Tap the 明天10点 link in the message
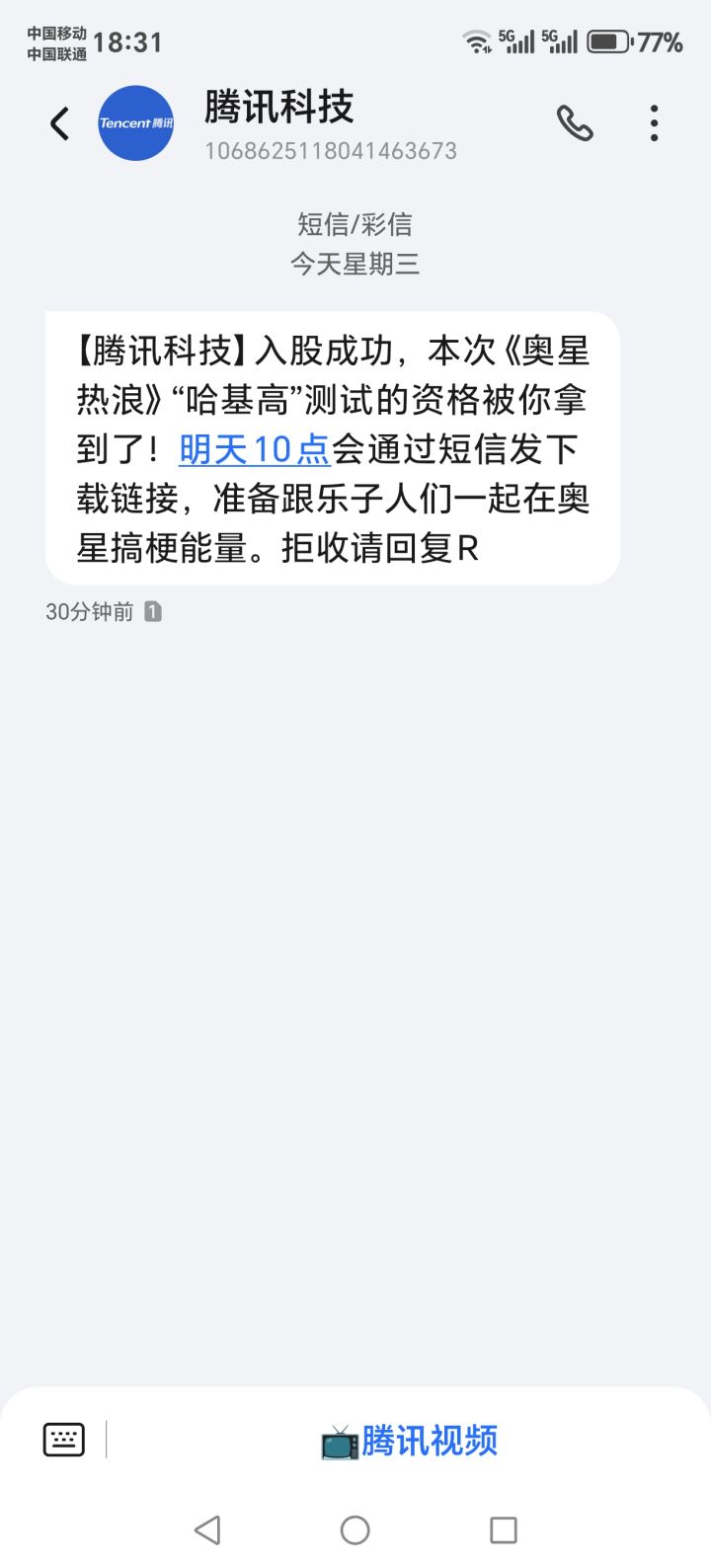The height and width of the screenshot is (1568, 711). click(254, 450)
